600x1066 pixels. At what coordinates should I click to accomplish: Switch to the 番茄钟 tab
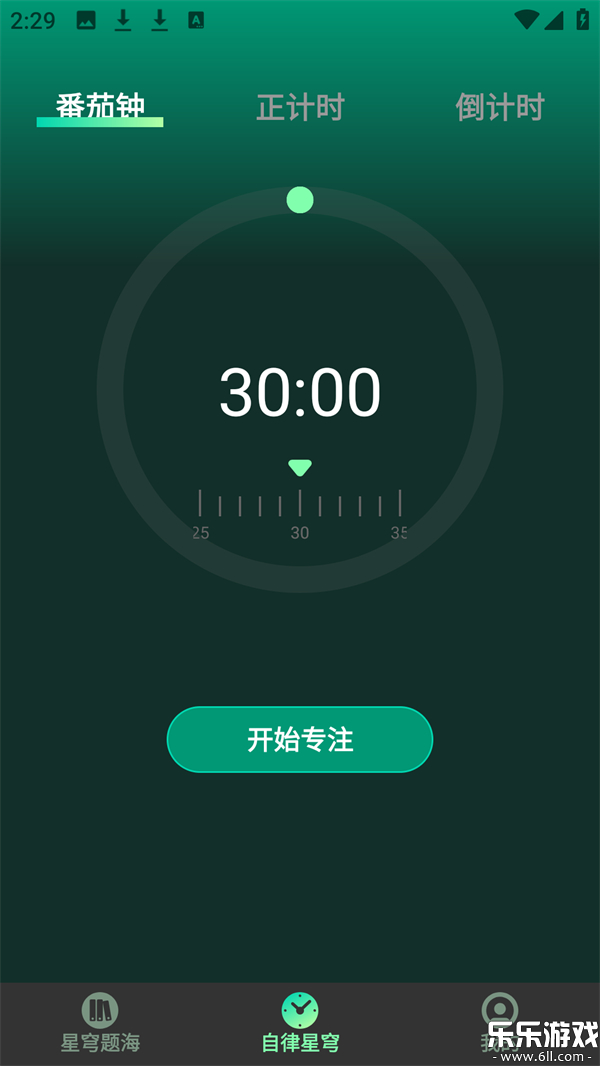100,107
